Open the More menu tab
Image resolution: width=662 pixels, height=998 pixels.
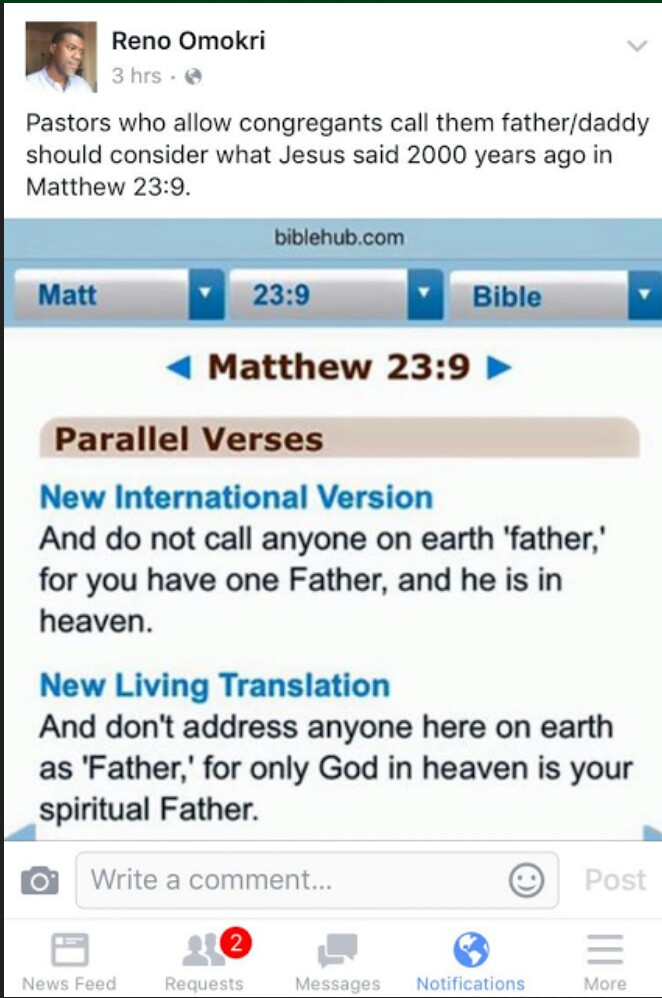click(605, 960)
